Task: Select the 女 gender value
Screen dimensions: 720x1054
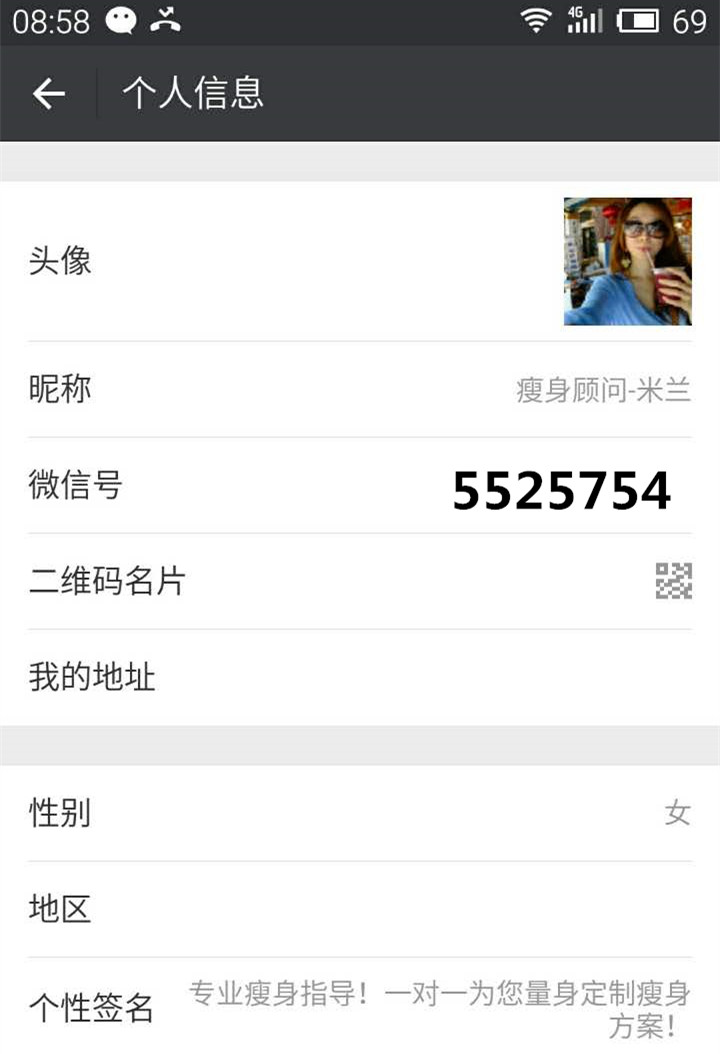Action: click(x=679, y=814)
